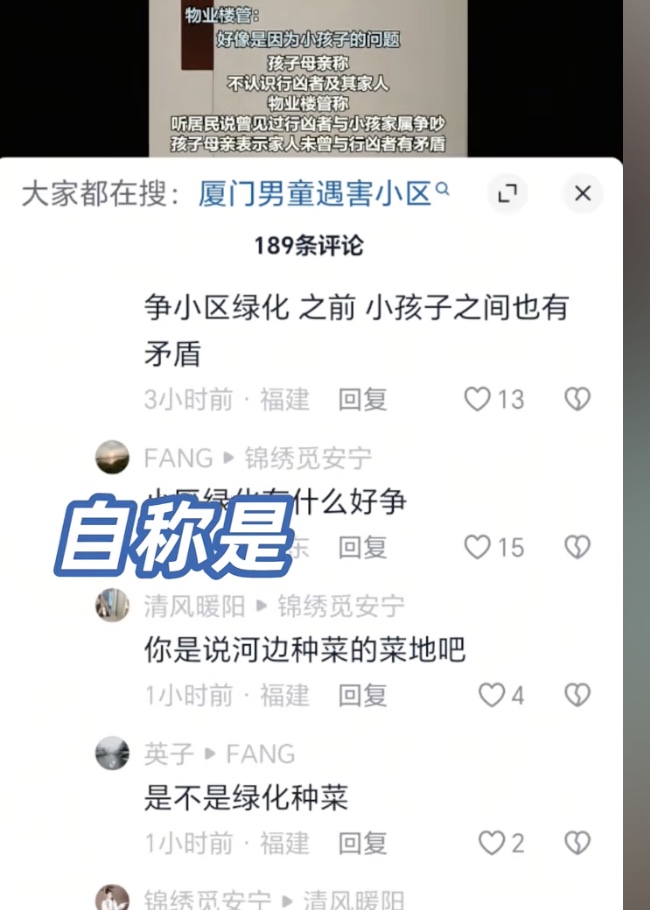Like the comment with 13 likes
This screenshot has height=910, width=650.
pos(479,399)
